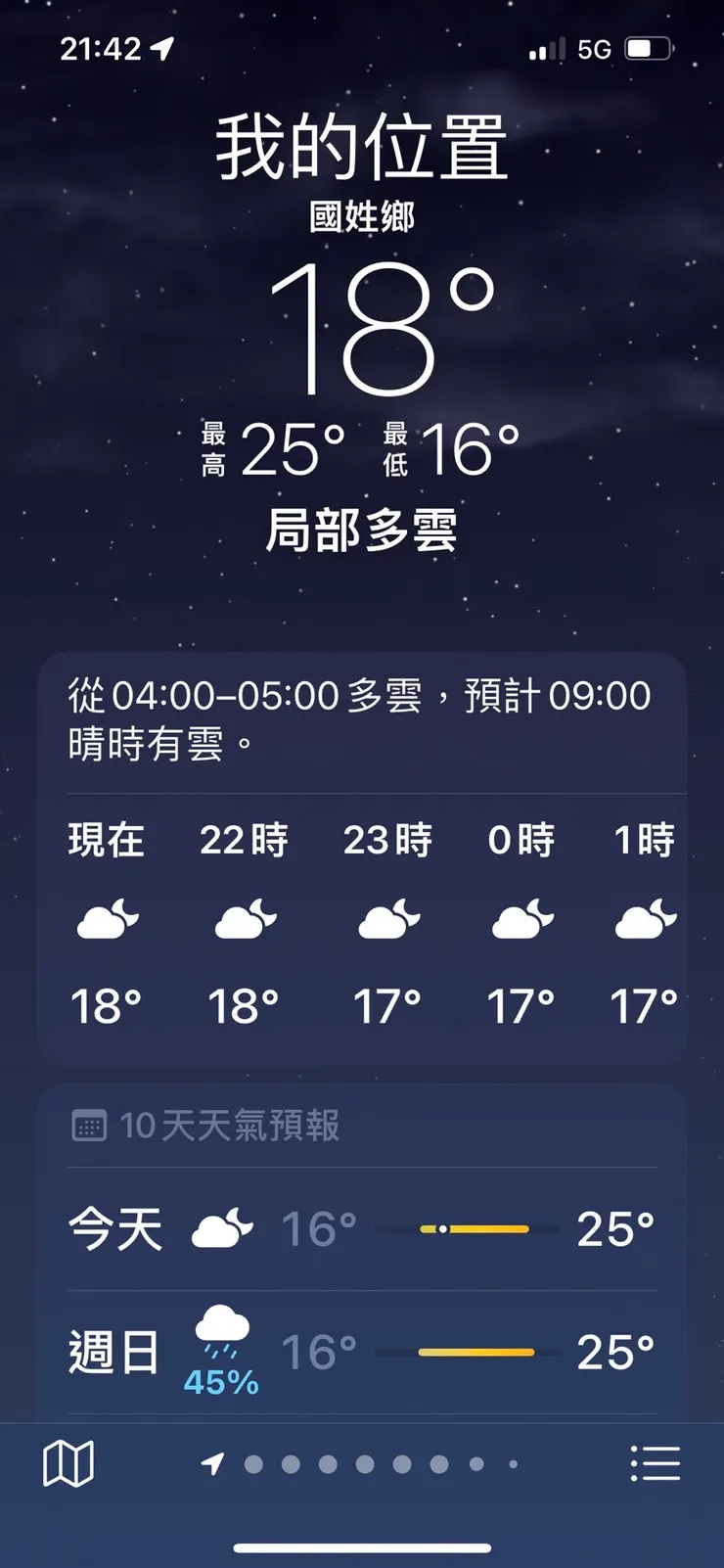Open the city list via bottom-right list icon
Screen dimensions: 724x1568
654,1461
